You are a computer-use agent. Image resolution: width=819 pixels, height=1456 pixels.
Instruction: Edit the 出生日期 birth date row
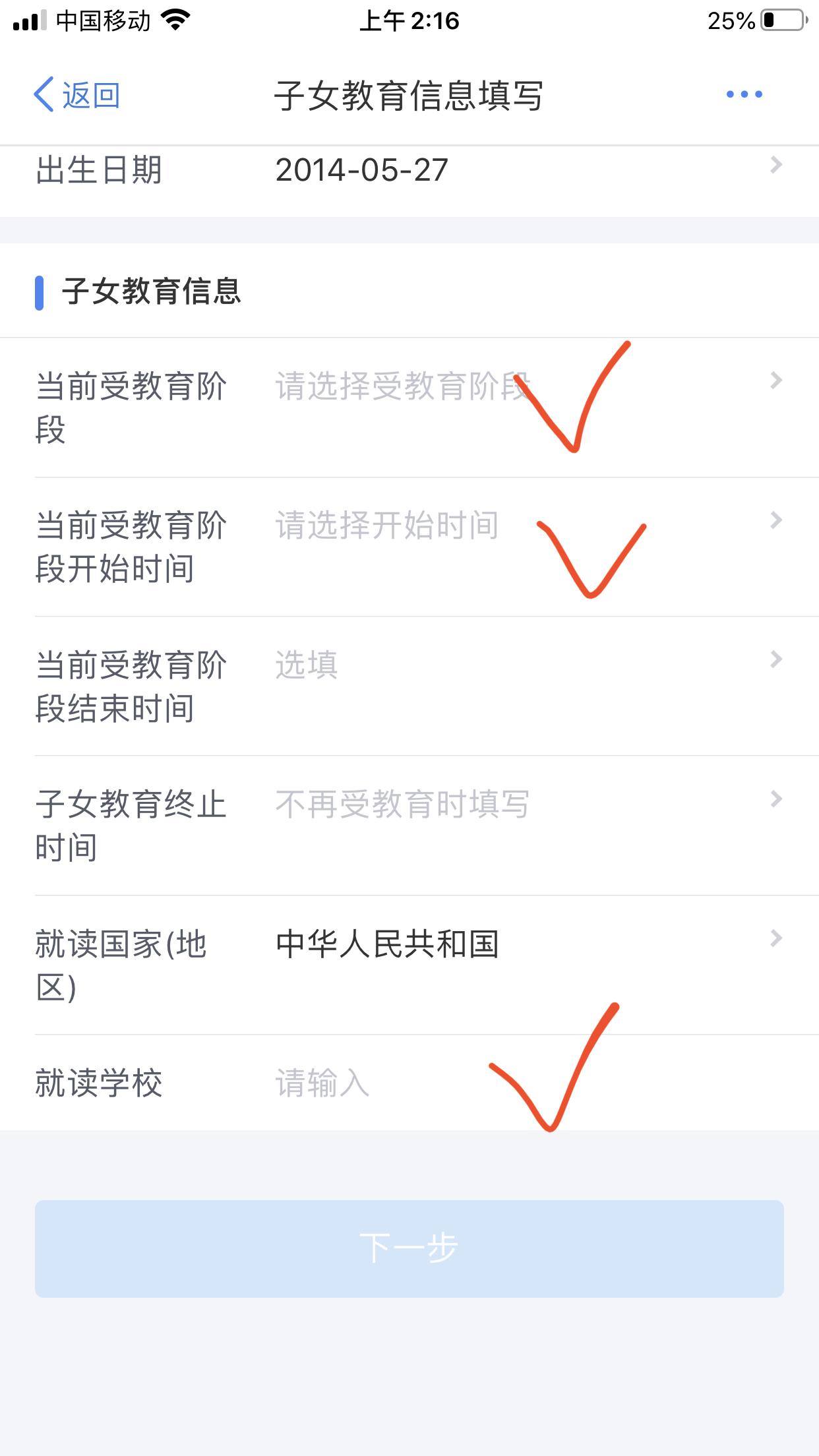[x=409, y=170]
